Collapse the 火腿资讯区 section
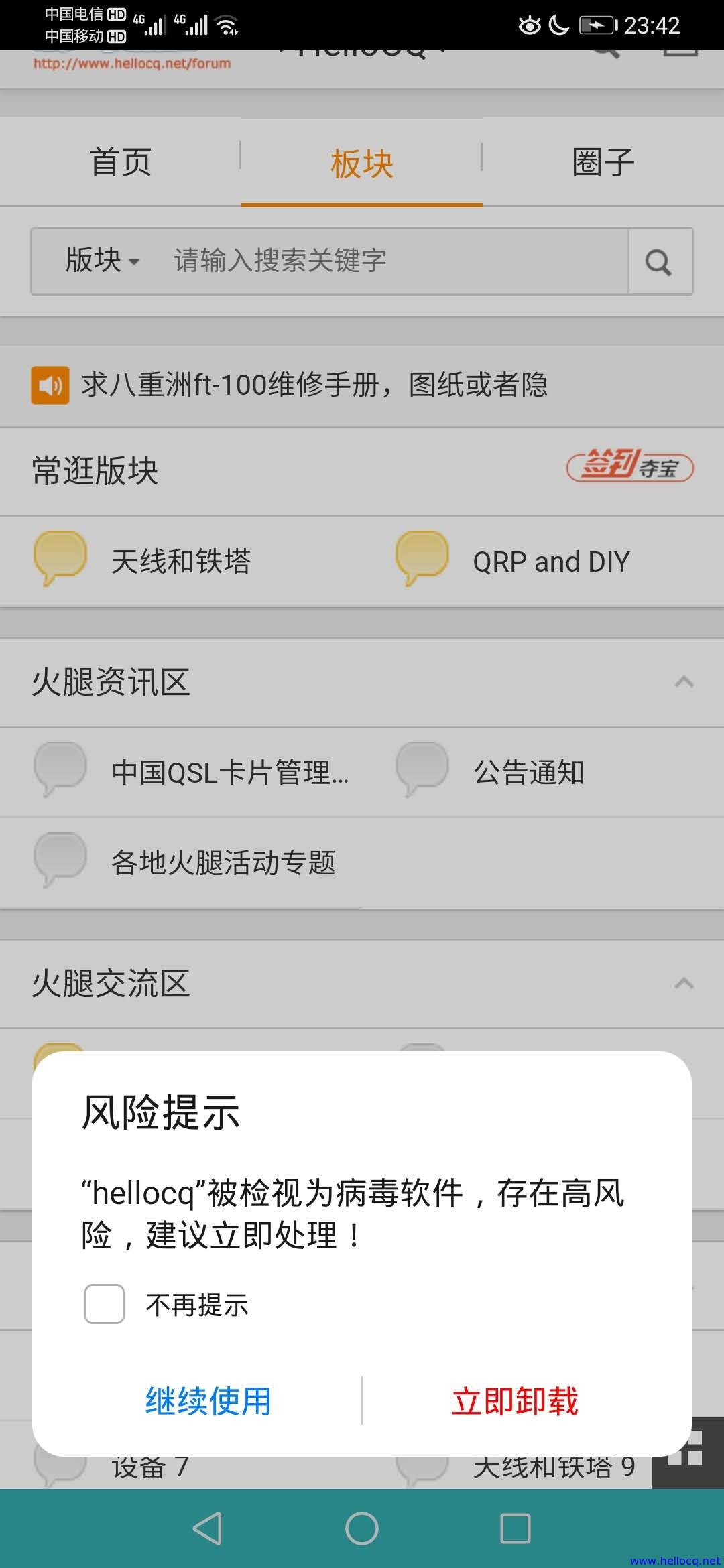724x1568 pixels. (684, 682)
